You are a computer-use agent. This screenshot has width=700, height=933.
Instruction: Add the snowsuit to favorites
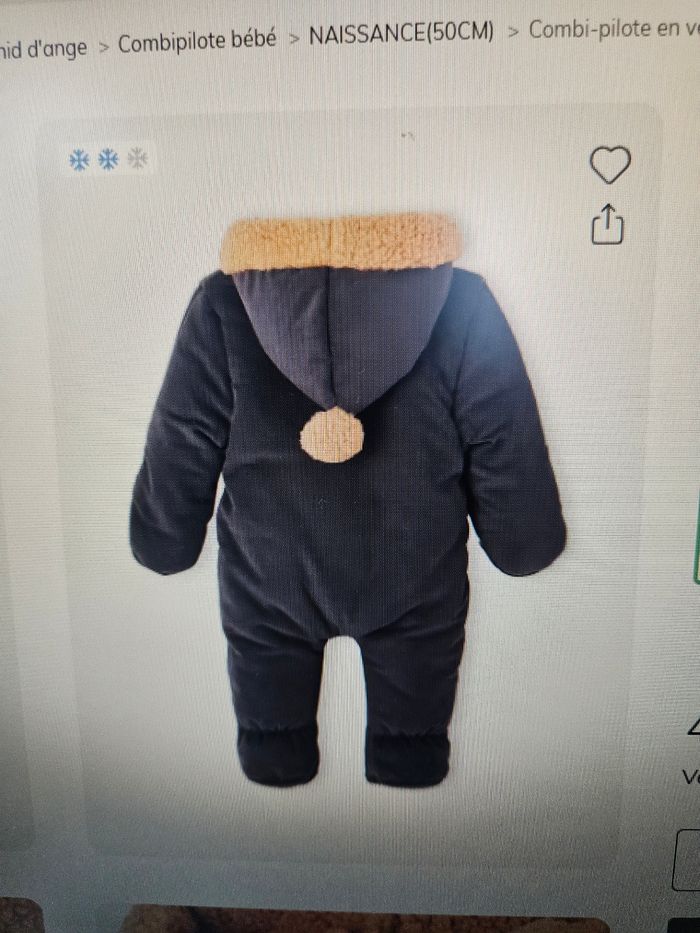click(x=609, y=165)
